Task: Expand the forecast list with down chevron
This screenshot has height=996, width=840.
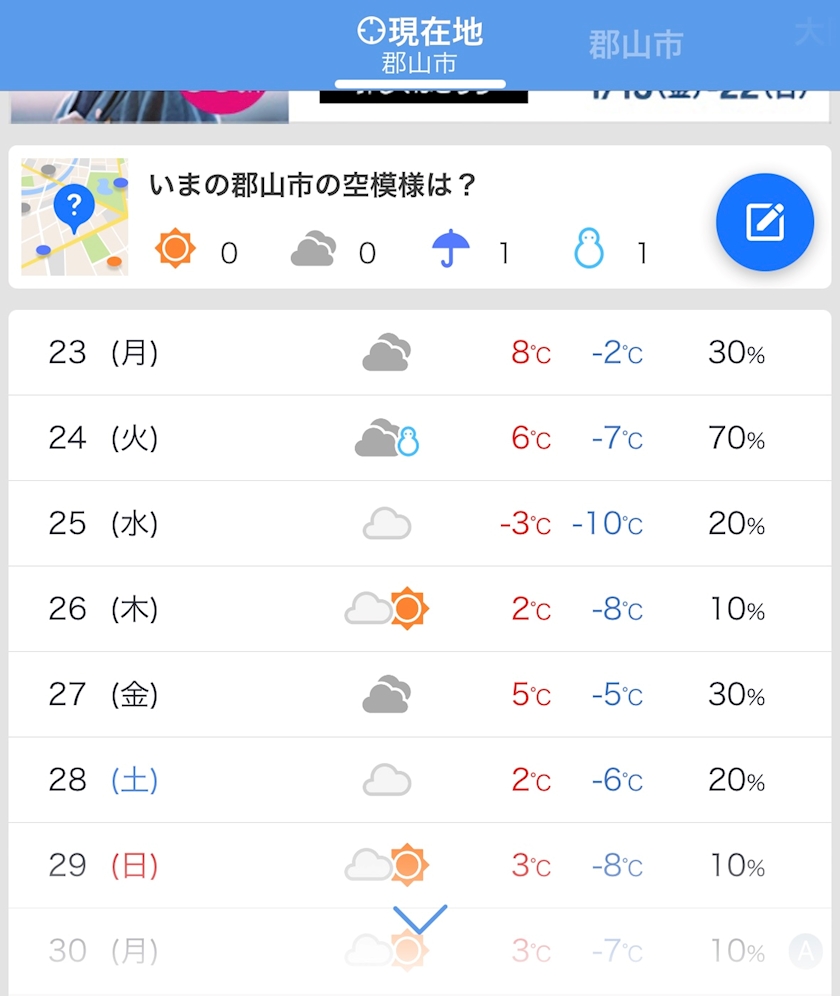Action: [420, 919]
